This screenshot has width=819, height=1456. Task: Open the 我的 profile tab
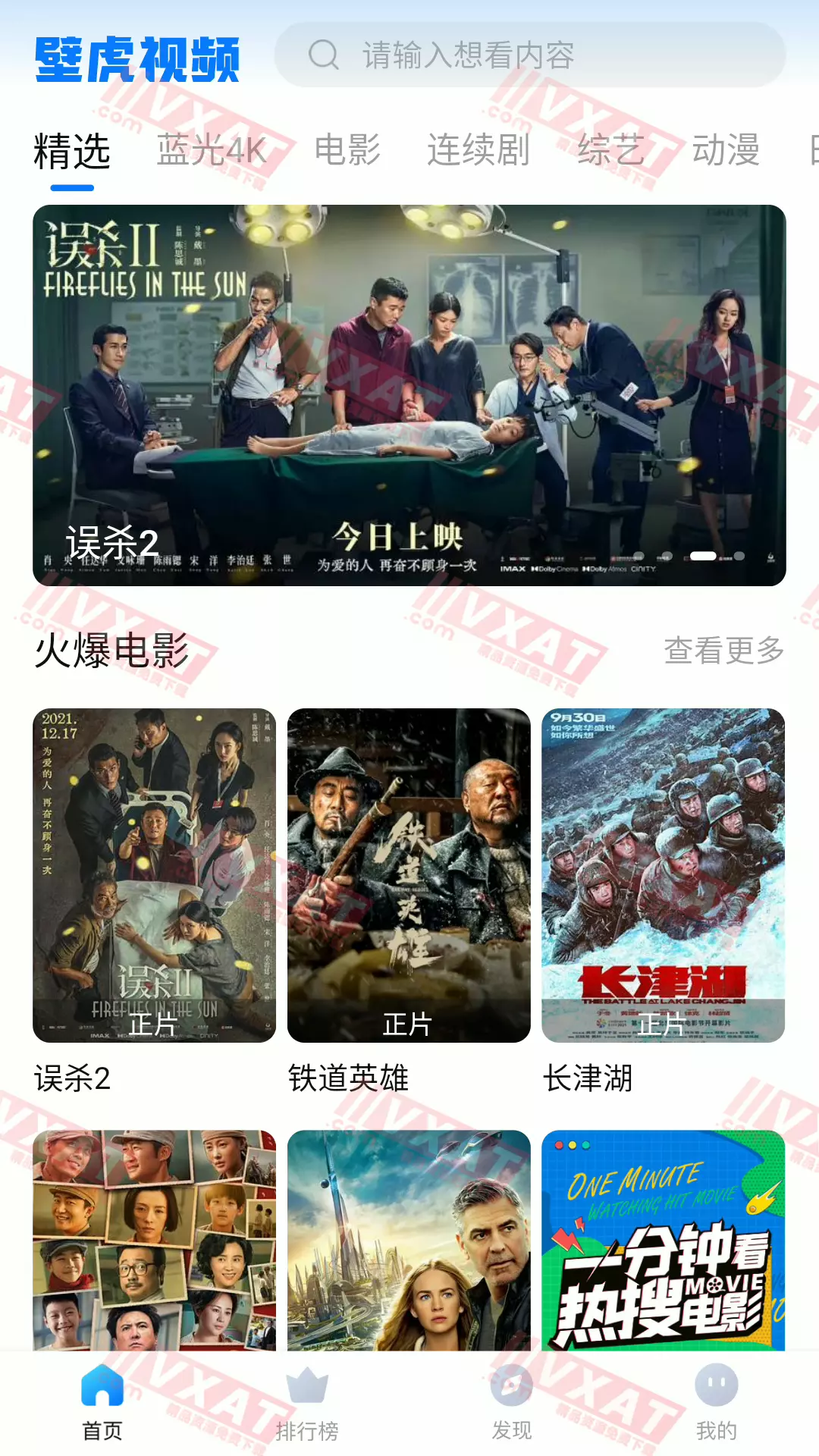[x=717, y=1403]
